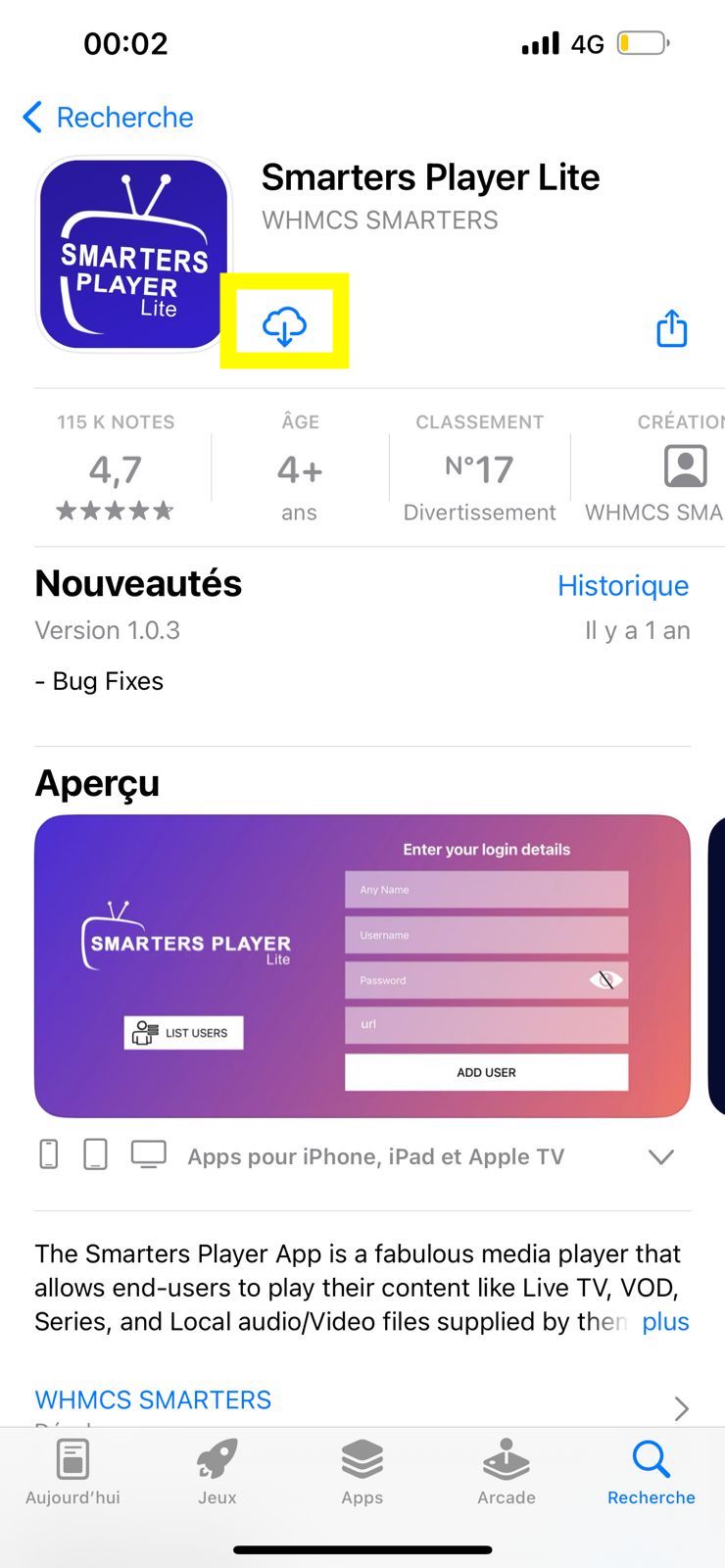Expand the description with plus
Image resolution: width=725 pixels, height=1568 pixels.
click(665, 1322)
